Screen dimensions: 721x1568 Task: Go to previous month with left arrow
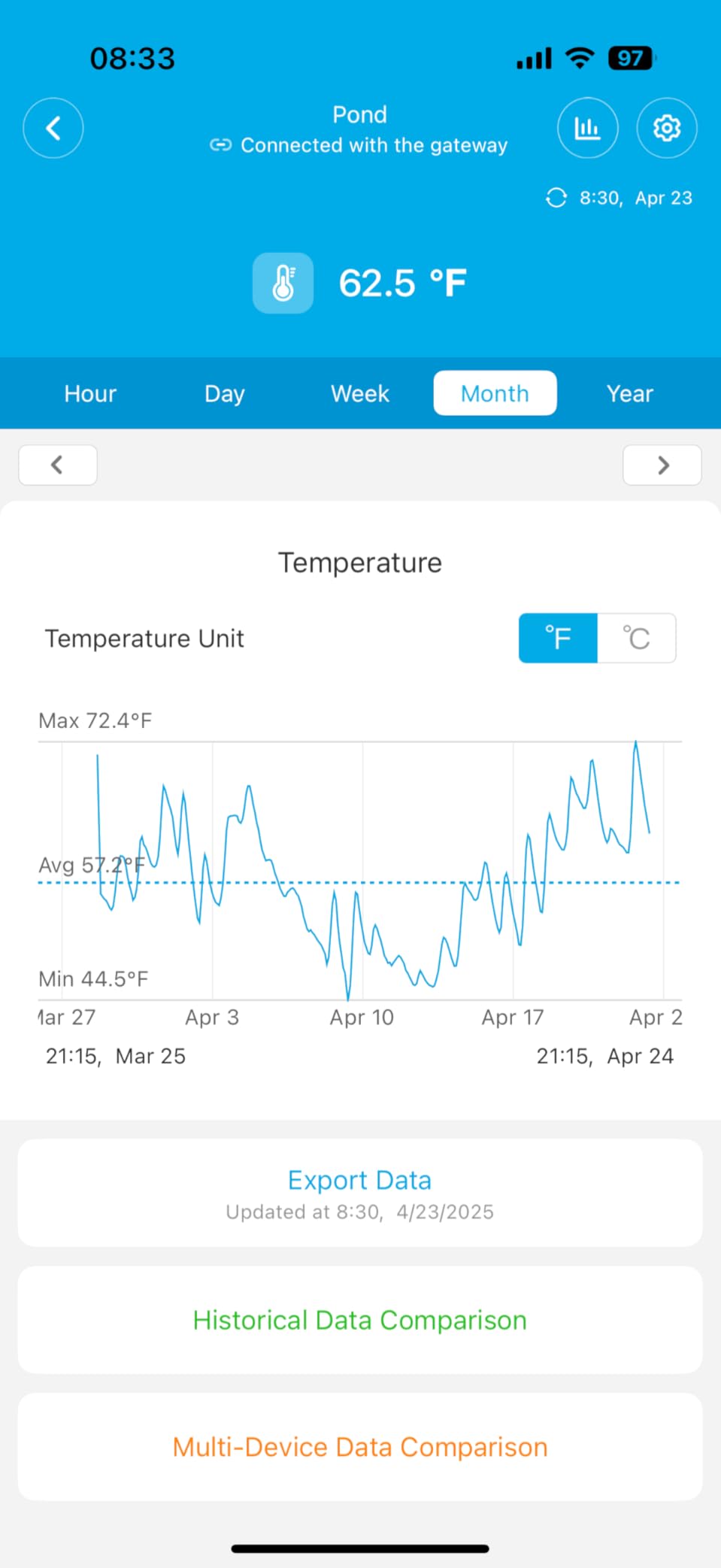(x=57, y=465)
